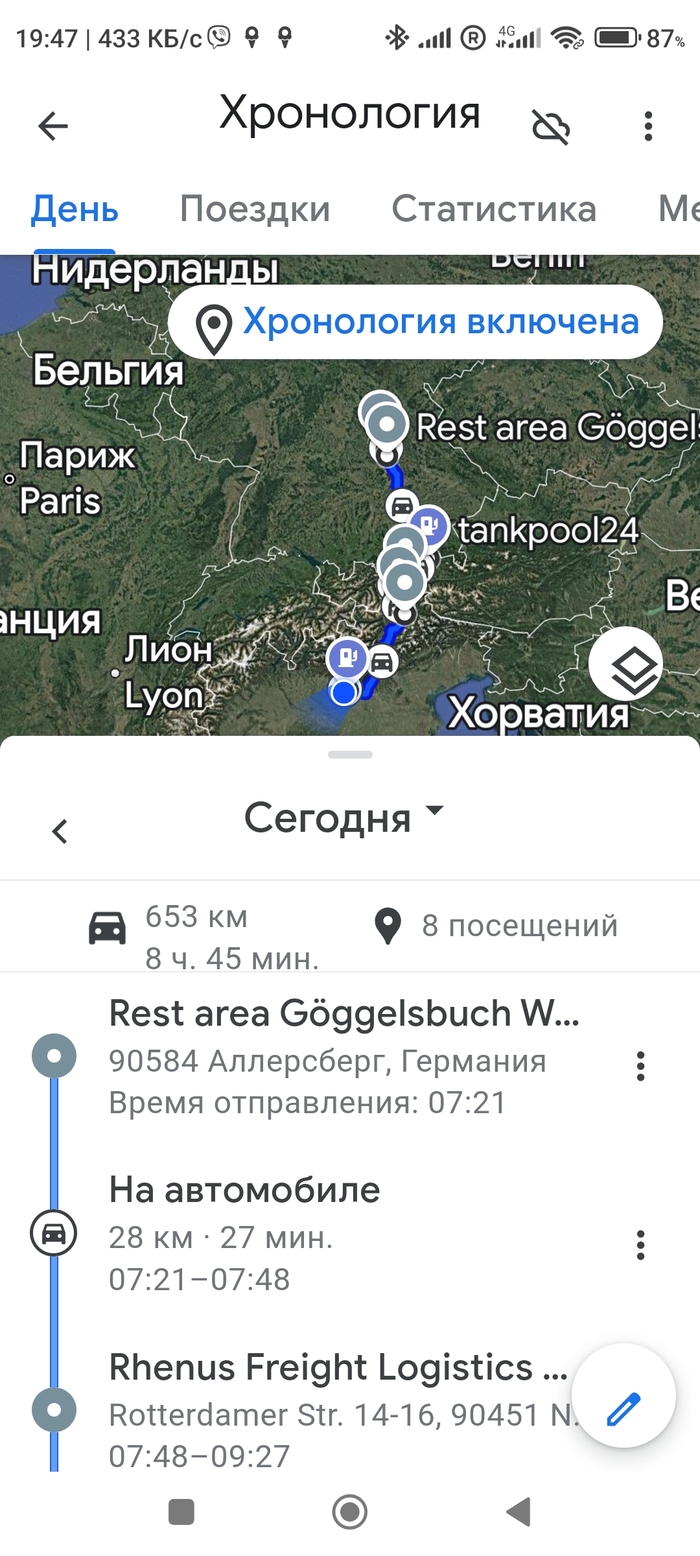
Task: Go to the previous day
Action: 60,831
